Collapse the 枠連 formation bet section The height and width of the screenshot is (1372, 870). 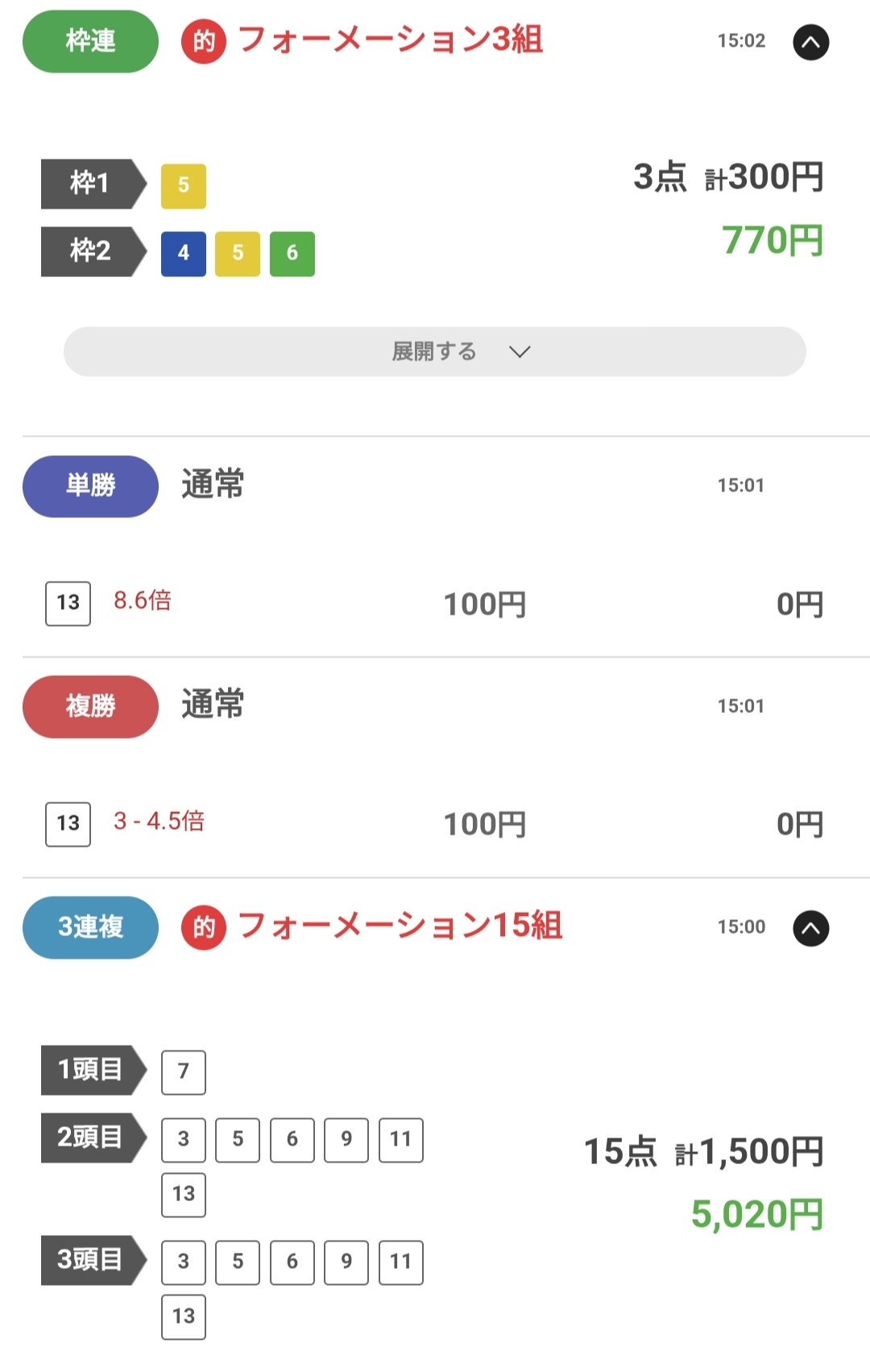pos(810,43)
